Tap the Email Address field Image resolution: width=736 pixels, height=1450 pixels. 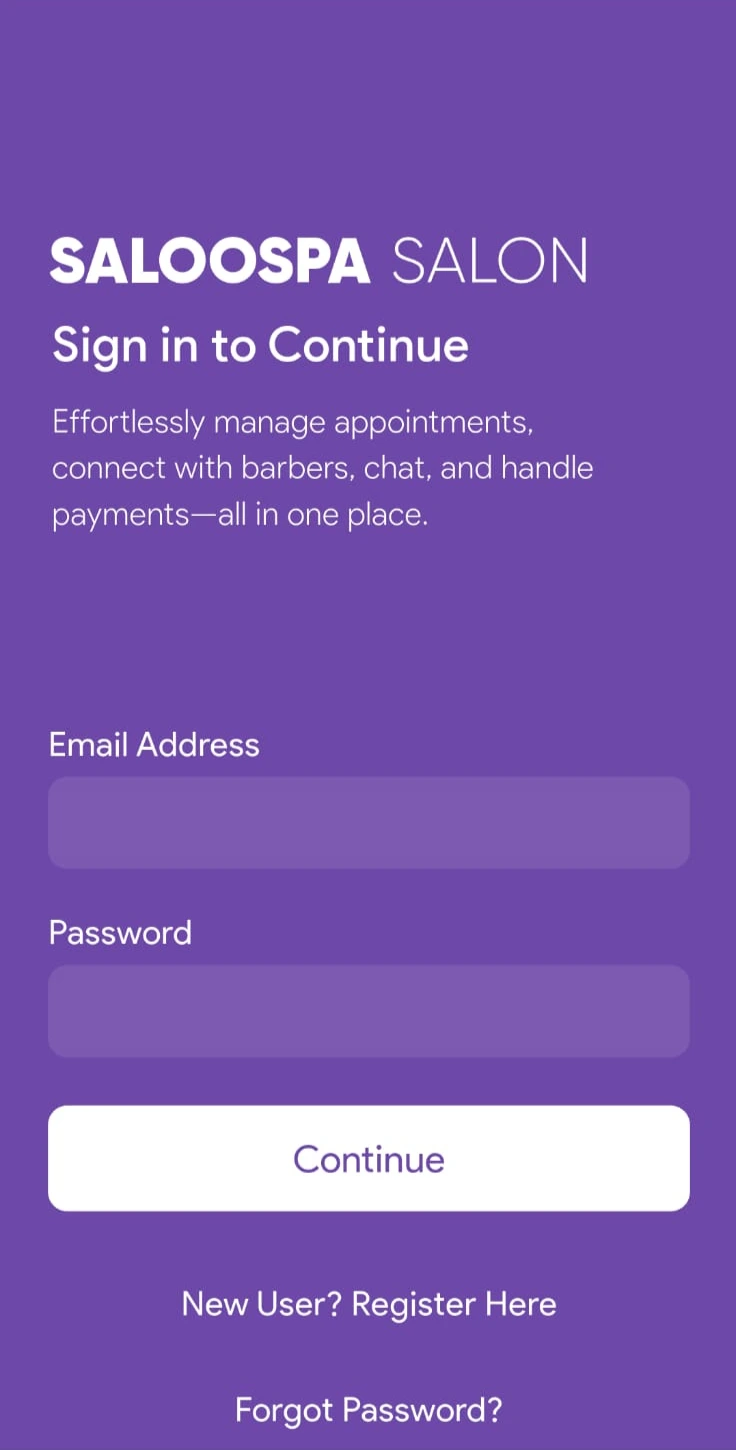point(368,822)
